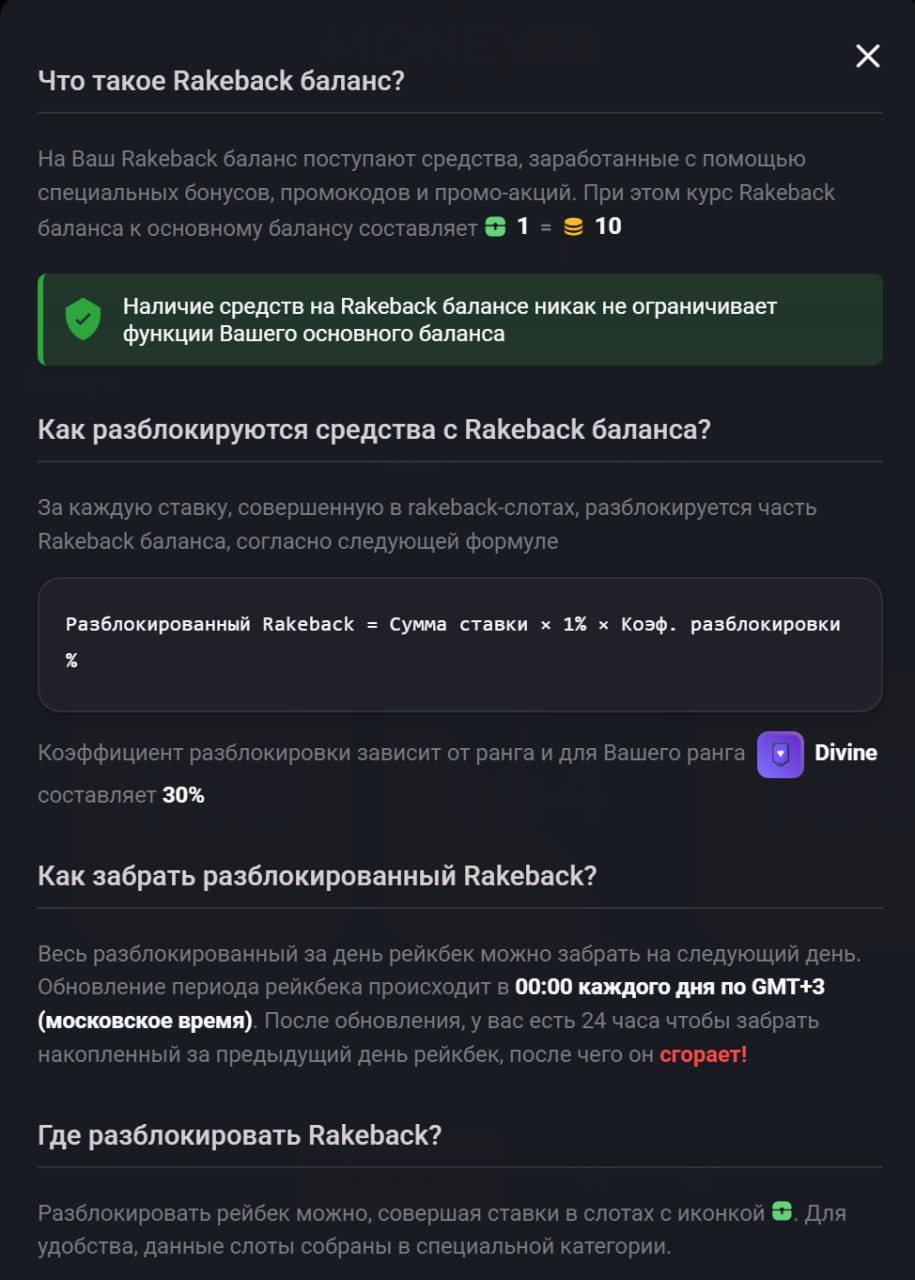Screen dimensions: 915x1280
Task: Close the Rakeback balance info dialog
Action: click(x=867, y=56)
